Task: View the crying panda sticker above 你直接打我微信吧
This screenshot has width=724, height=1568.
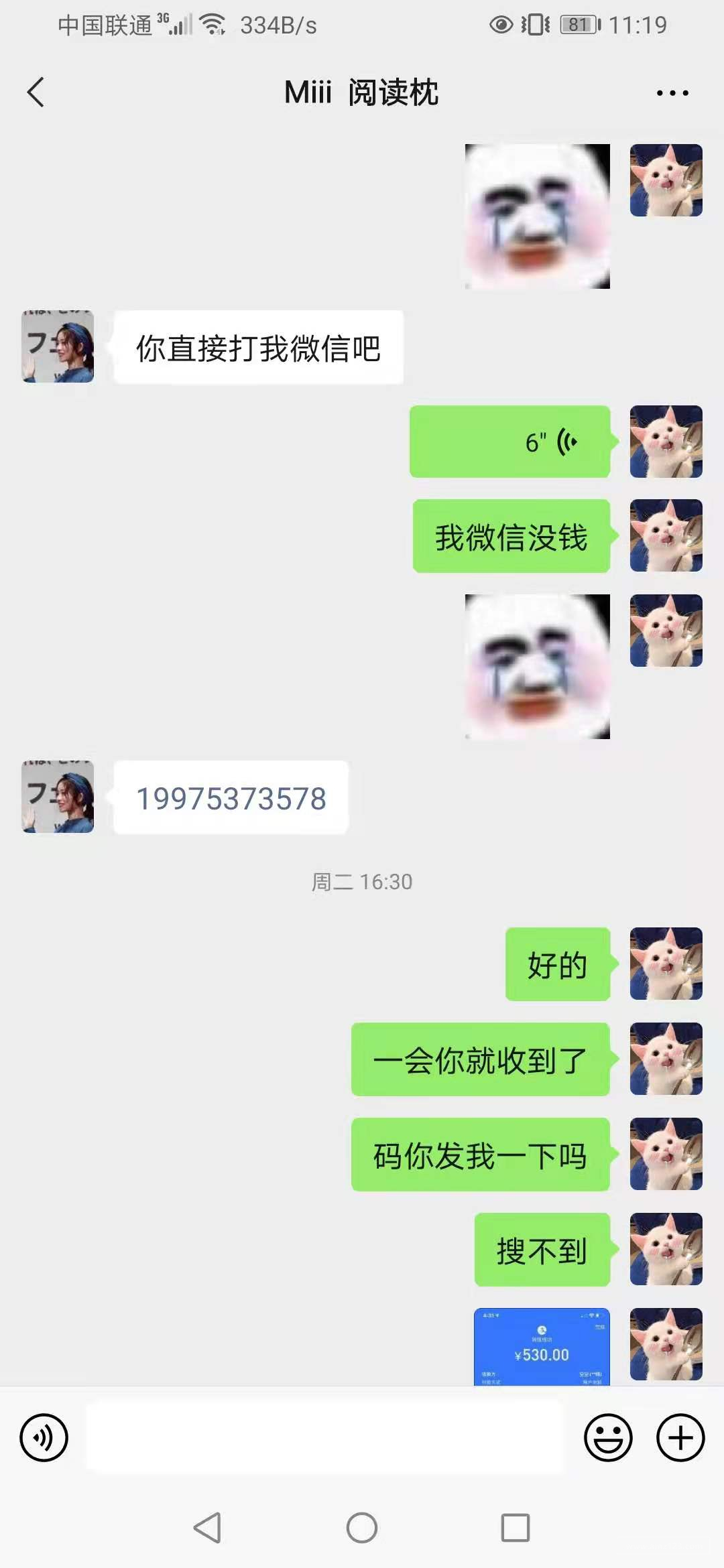Action: point(538,216)
